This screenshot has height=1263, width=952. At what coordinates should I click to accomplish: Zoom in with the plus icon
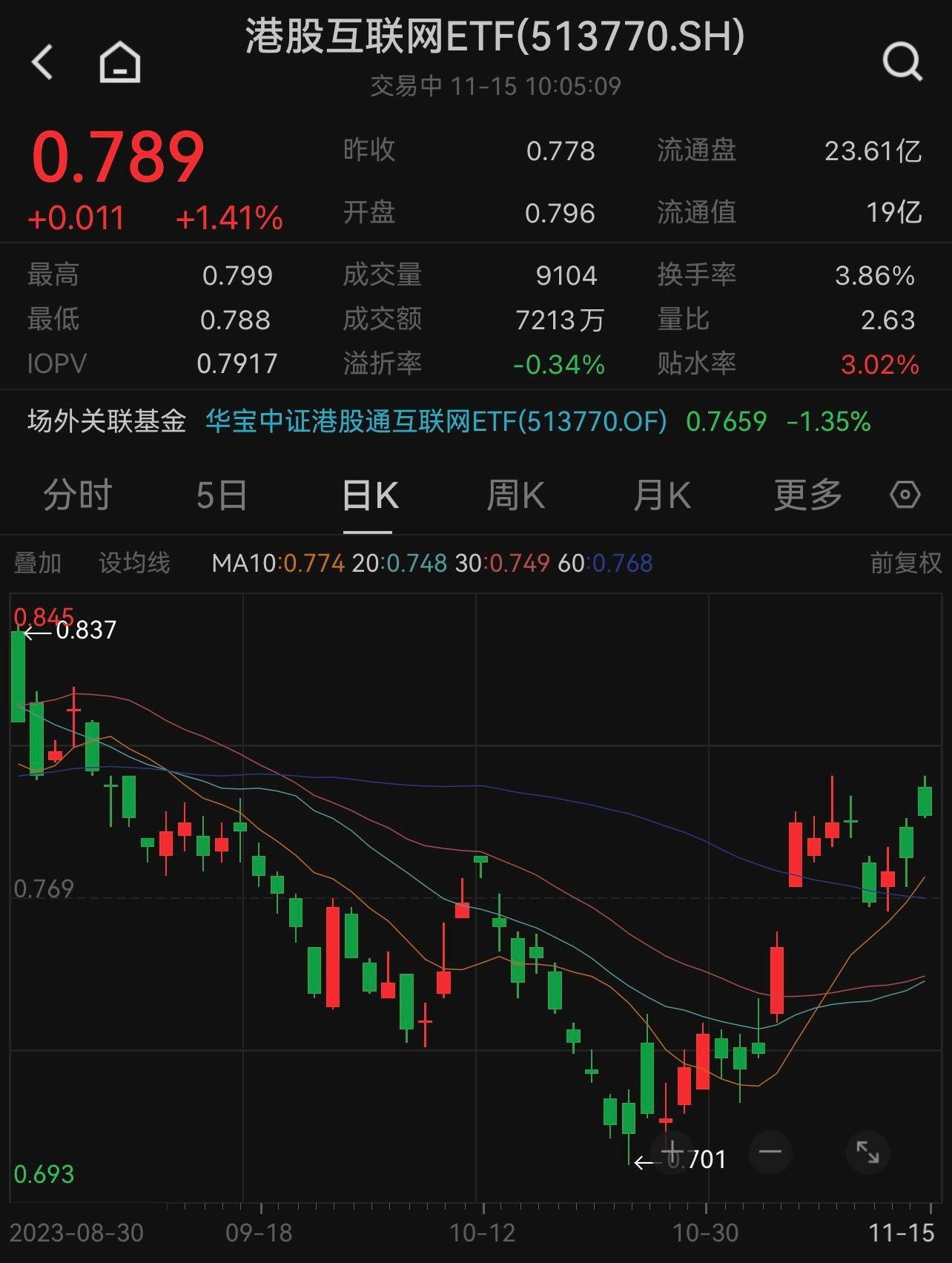click(x=671, y=1153)
